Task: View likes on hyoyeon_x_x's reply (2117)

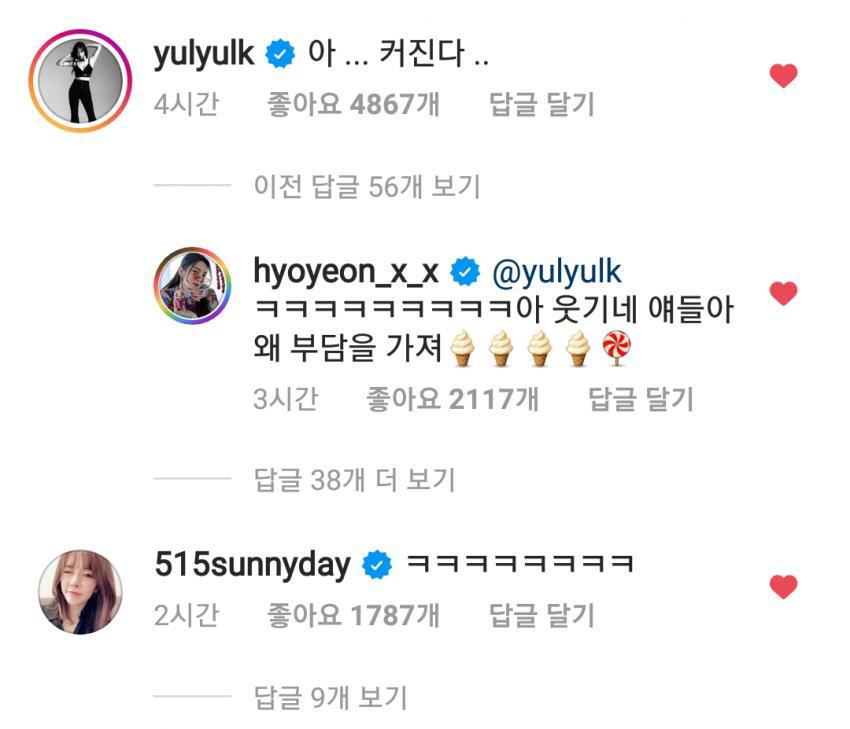Action: click(452, 400)
